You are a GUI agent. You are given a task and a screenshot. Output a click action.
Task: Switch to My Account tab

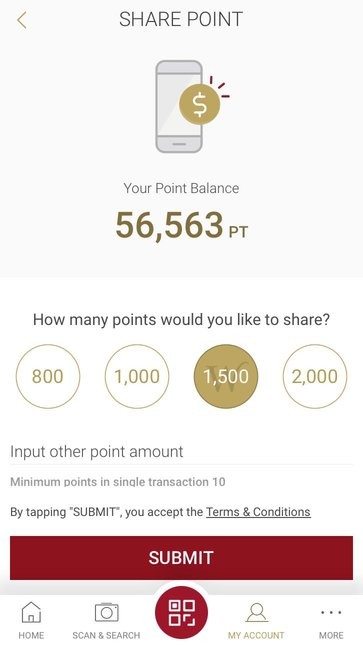[x=256, y=620]
